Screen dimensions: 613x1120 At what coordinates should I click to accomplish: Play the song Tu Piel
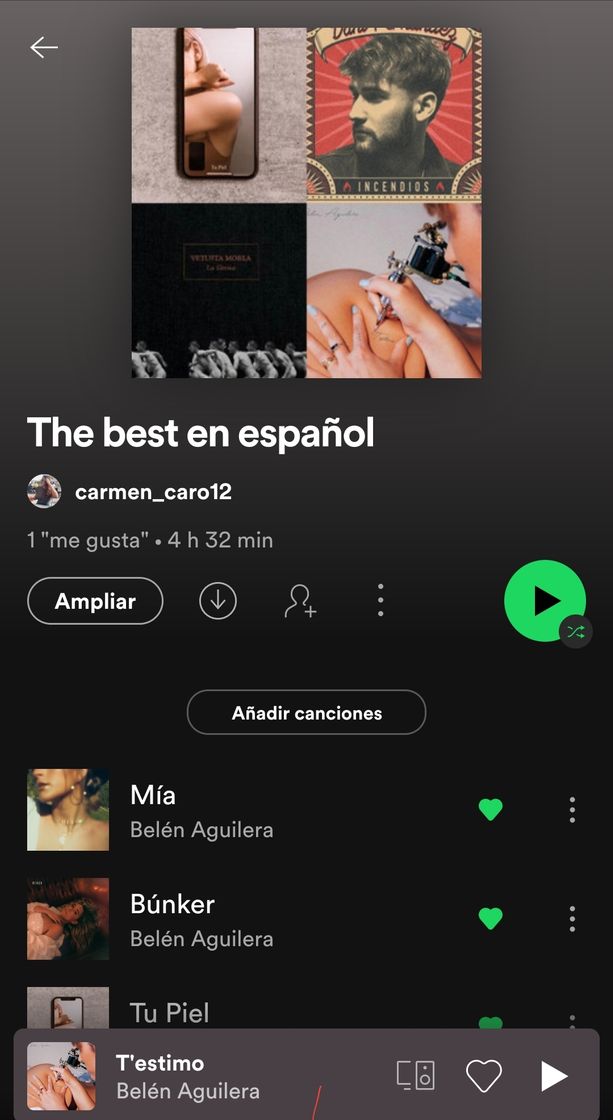[x=250, y=1011]
